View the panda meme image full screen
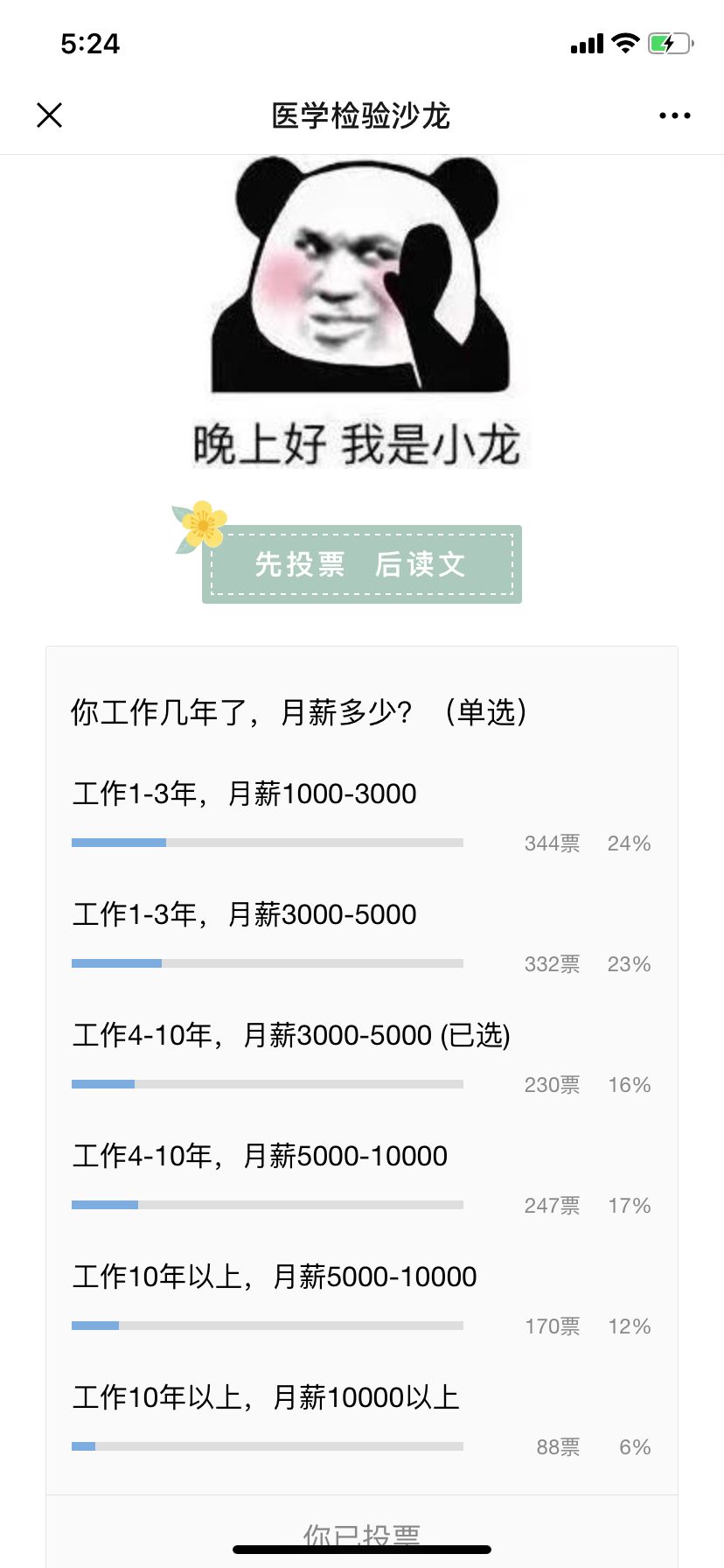 (x=360, y=312)
